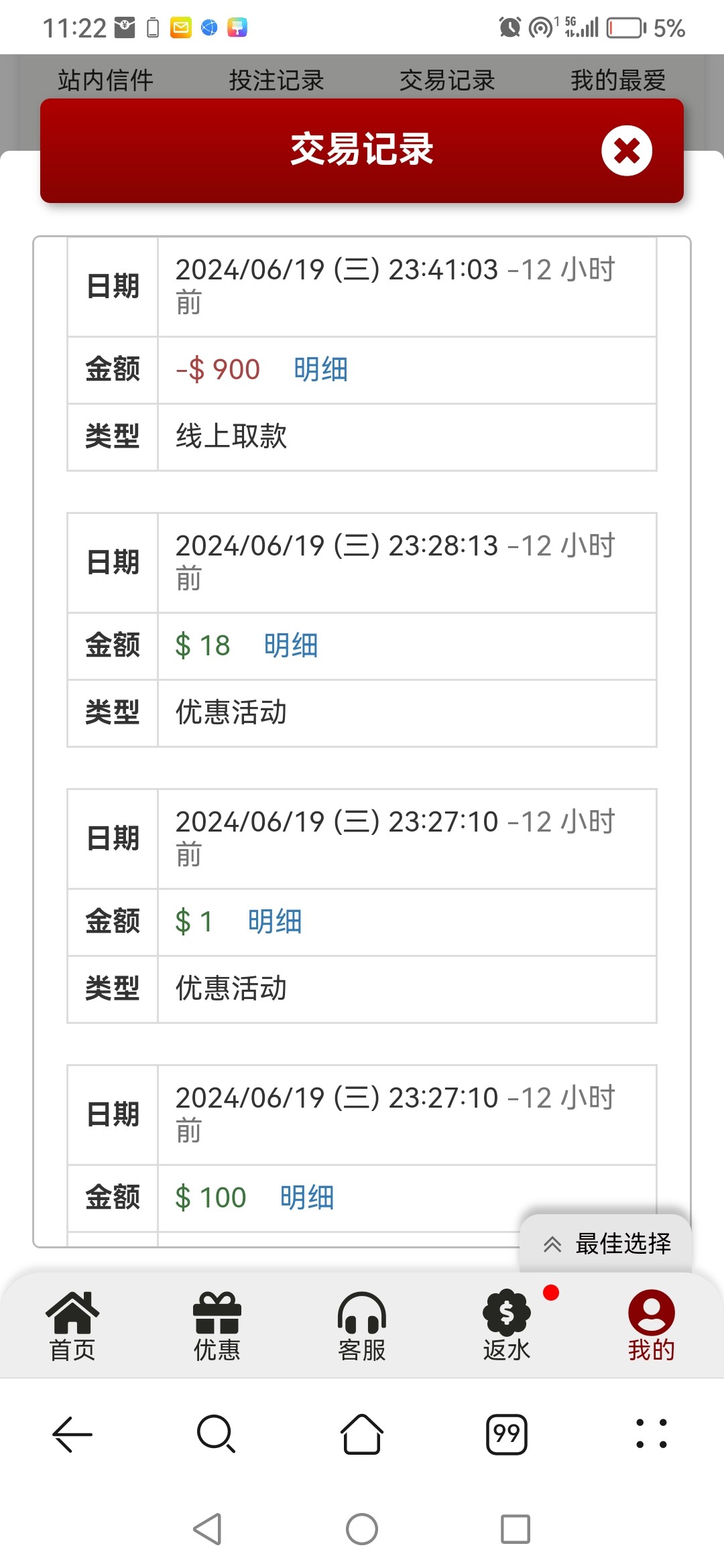The width and height of the screenshot is (724, 1568).
Task: Open the browser search
Action: pyautogui.click(x=216, y=1435)
